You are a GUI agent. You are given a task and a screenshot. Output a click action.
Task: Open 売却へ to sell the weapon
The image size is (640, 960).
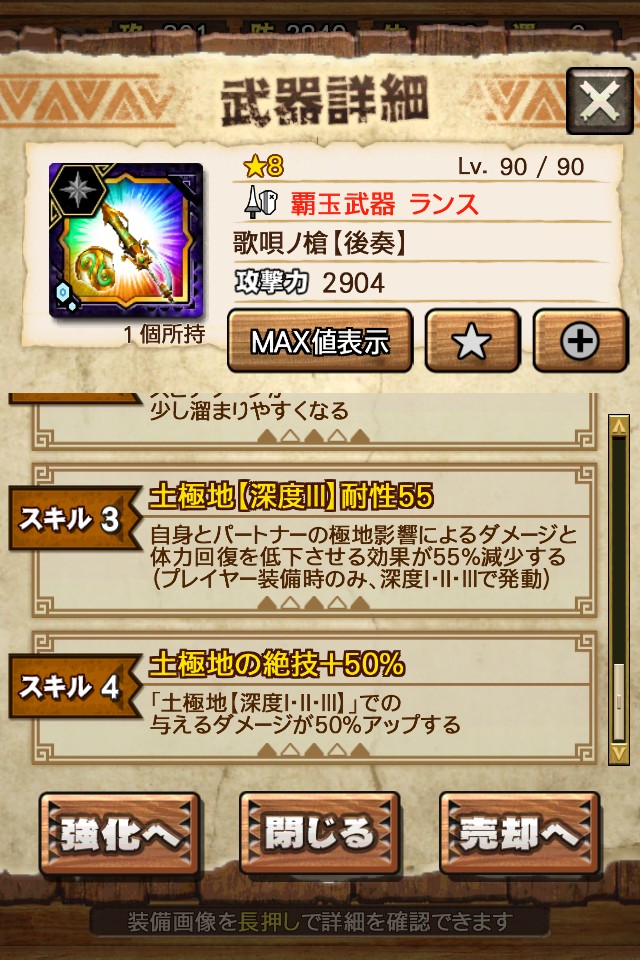[519, 834]
